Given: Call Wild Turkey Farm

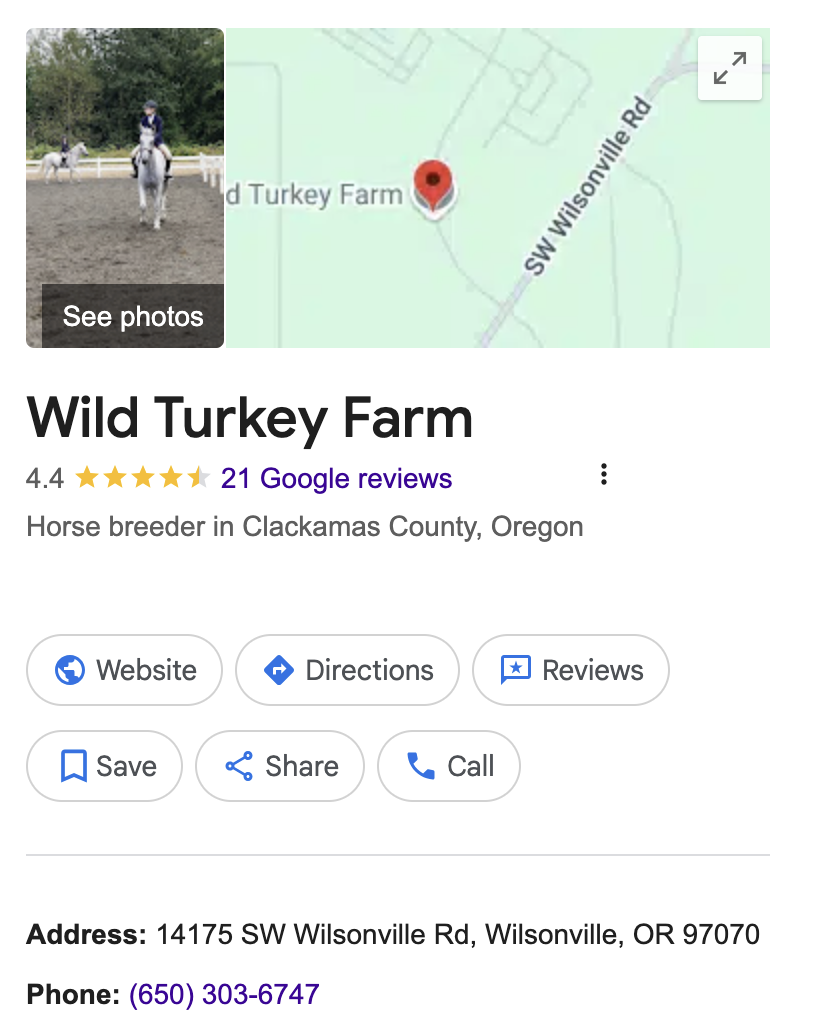Looking at the screenshot, I should pos(449,766).
